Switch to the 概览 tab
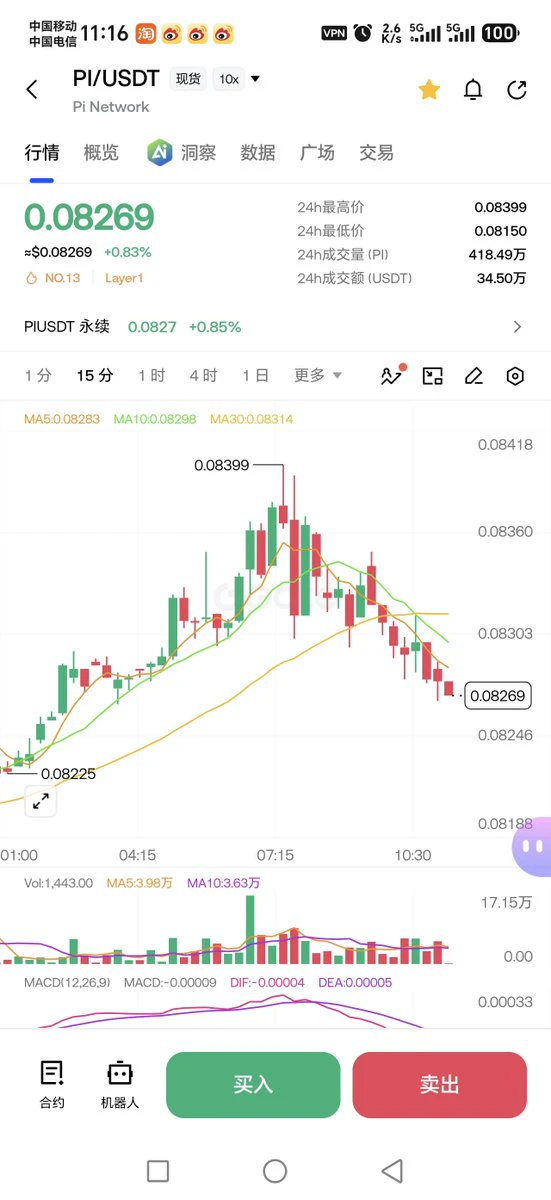551x1200 pixels. point(101,153)
